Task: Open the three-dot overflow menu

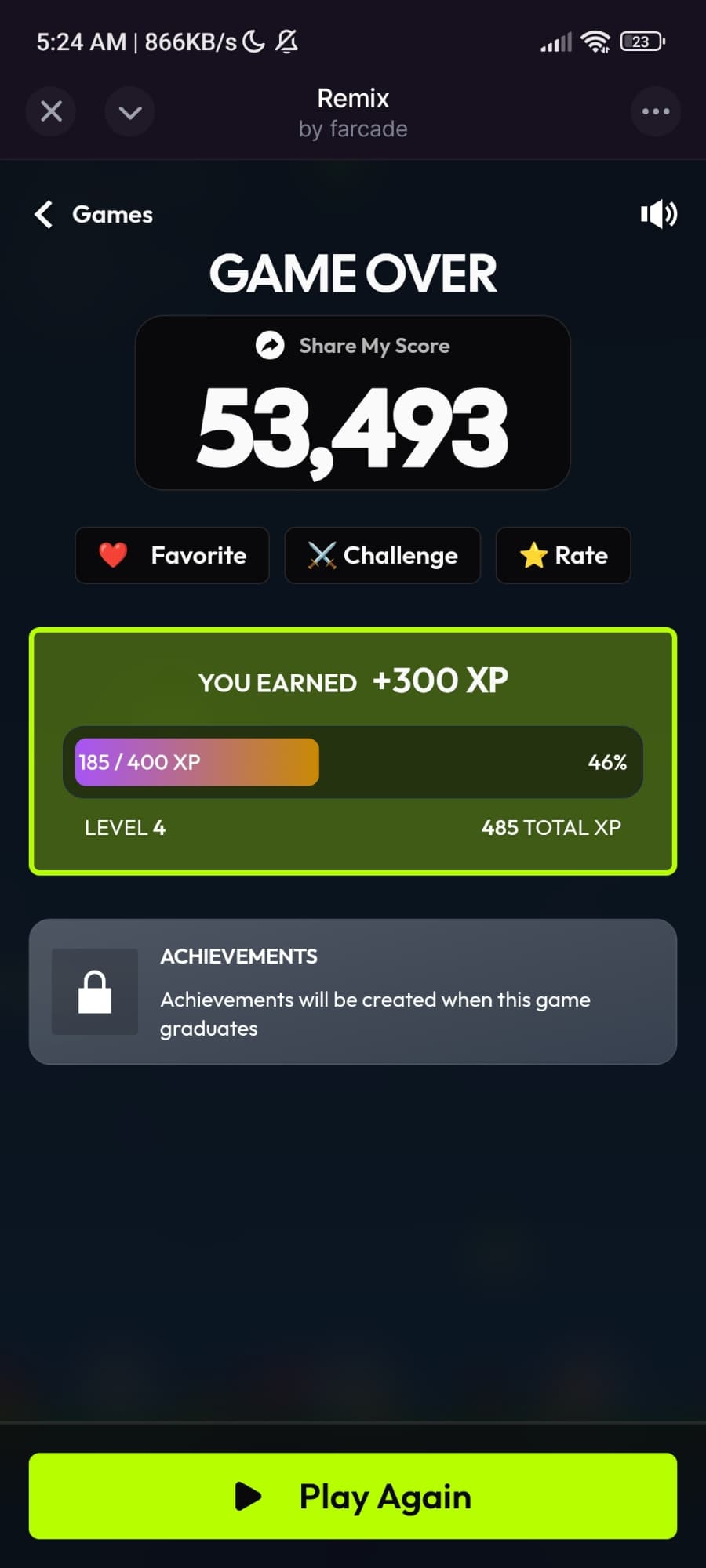Action: pyautogui.click(x=655, y=111)
